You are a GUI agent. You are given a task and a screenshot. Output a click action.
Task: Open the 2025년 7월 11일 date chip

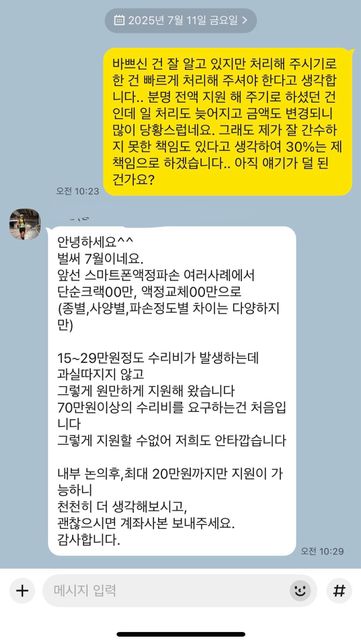click(181, 20)
